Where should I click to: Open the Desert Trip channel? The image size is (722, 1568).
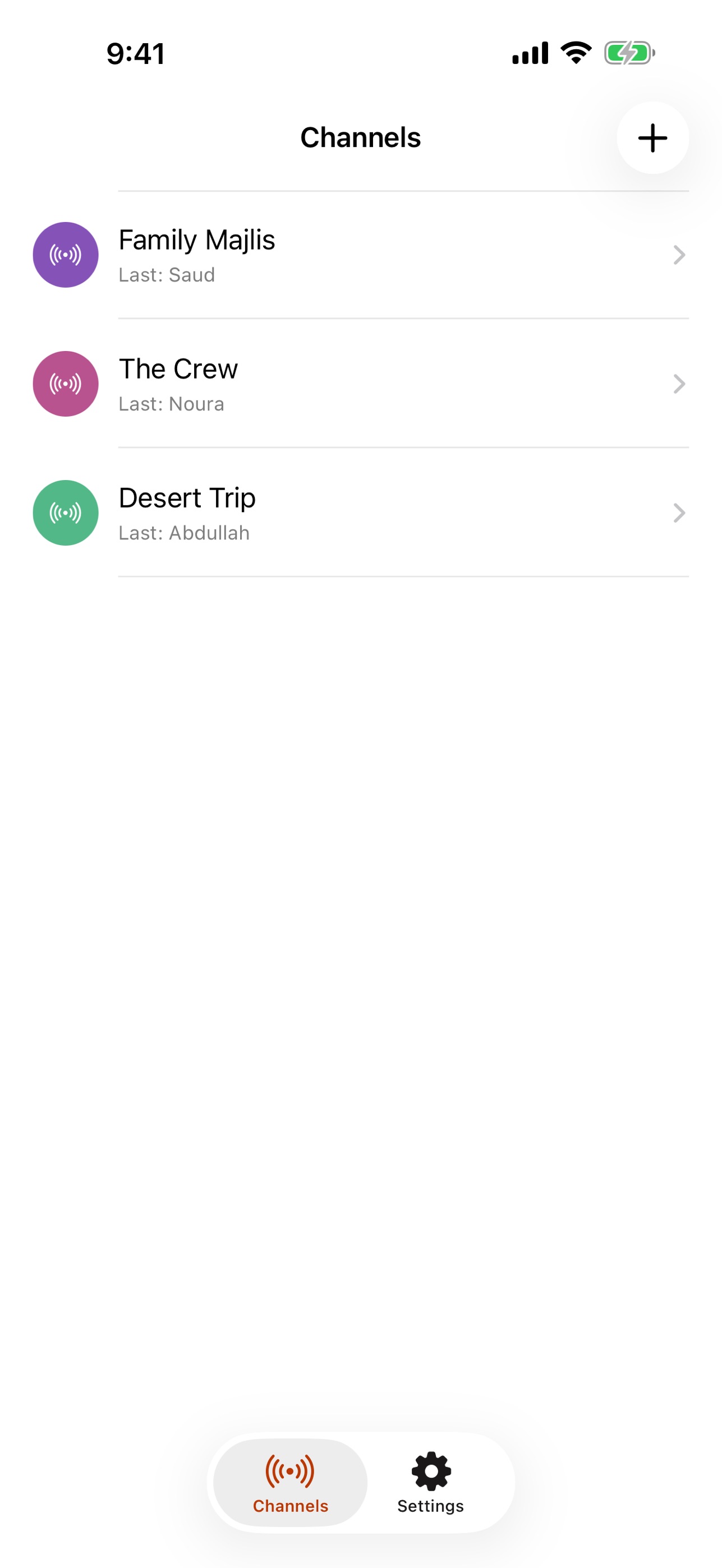click(x=361, y=513)
